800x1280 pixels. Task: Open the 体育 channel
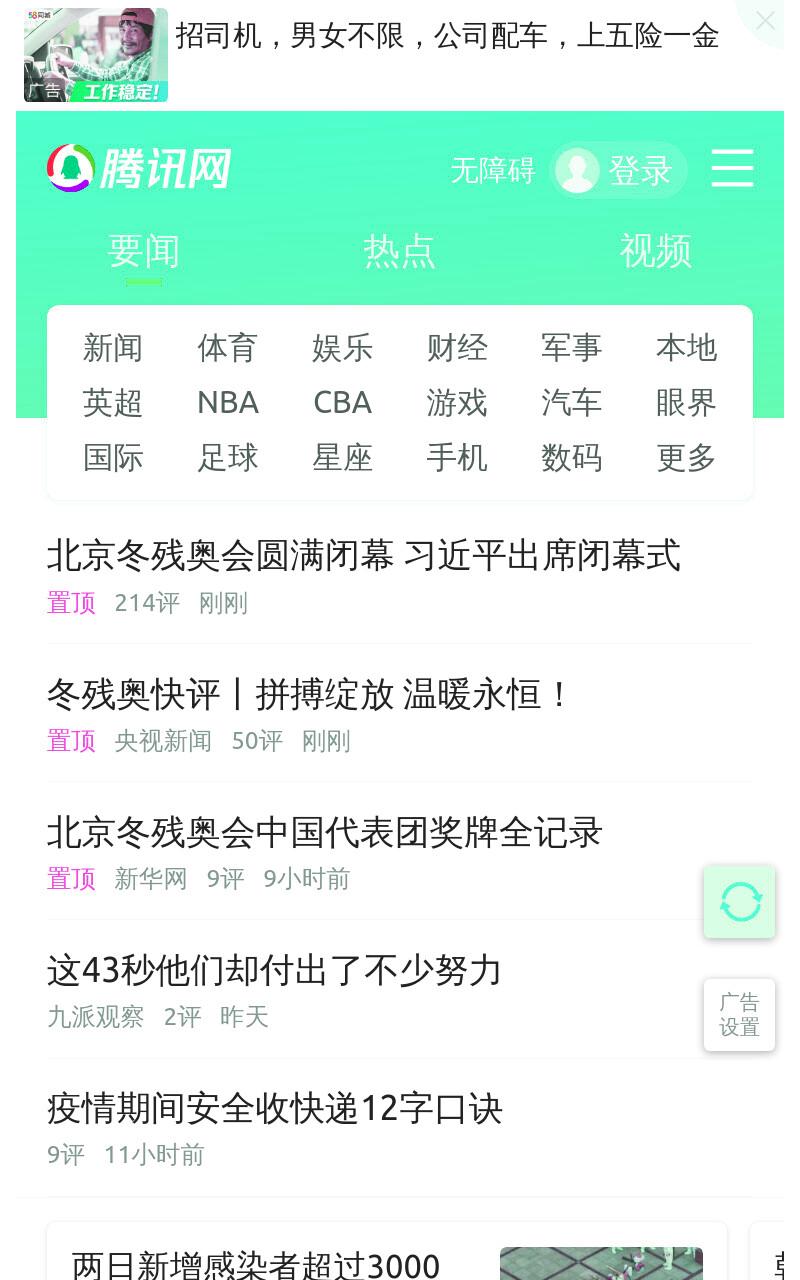point(228,348)
